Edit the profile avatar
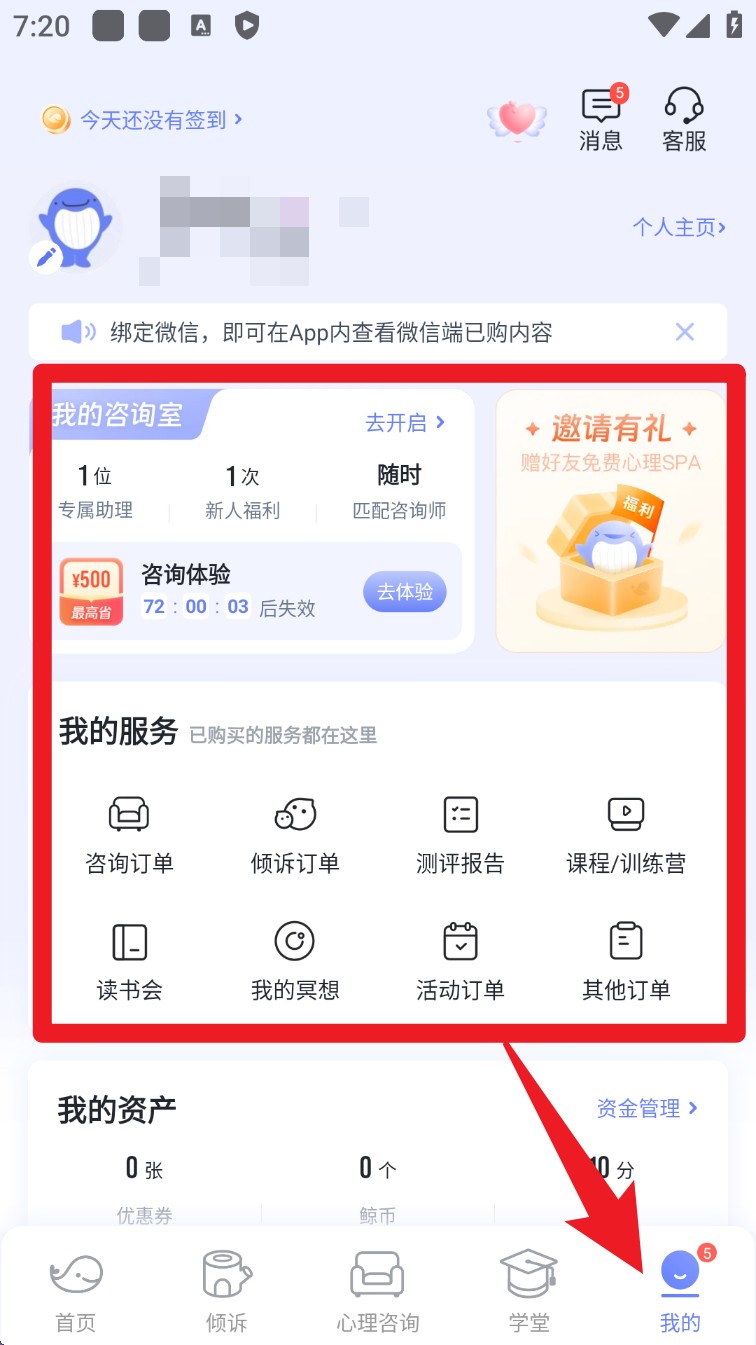Image resolution: width=756 pixels, height=1345 pixels. [x=46, y=257]
